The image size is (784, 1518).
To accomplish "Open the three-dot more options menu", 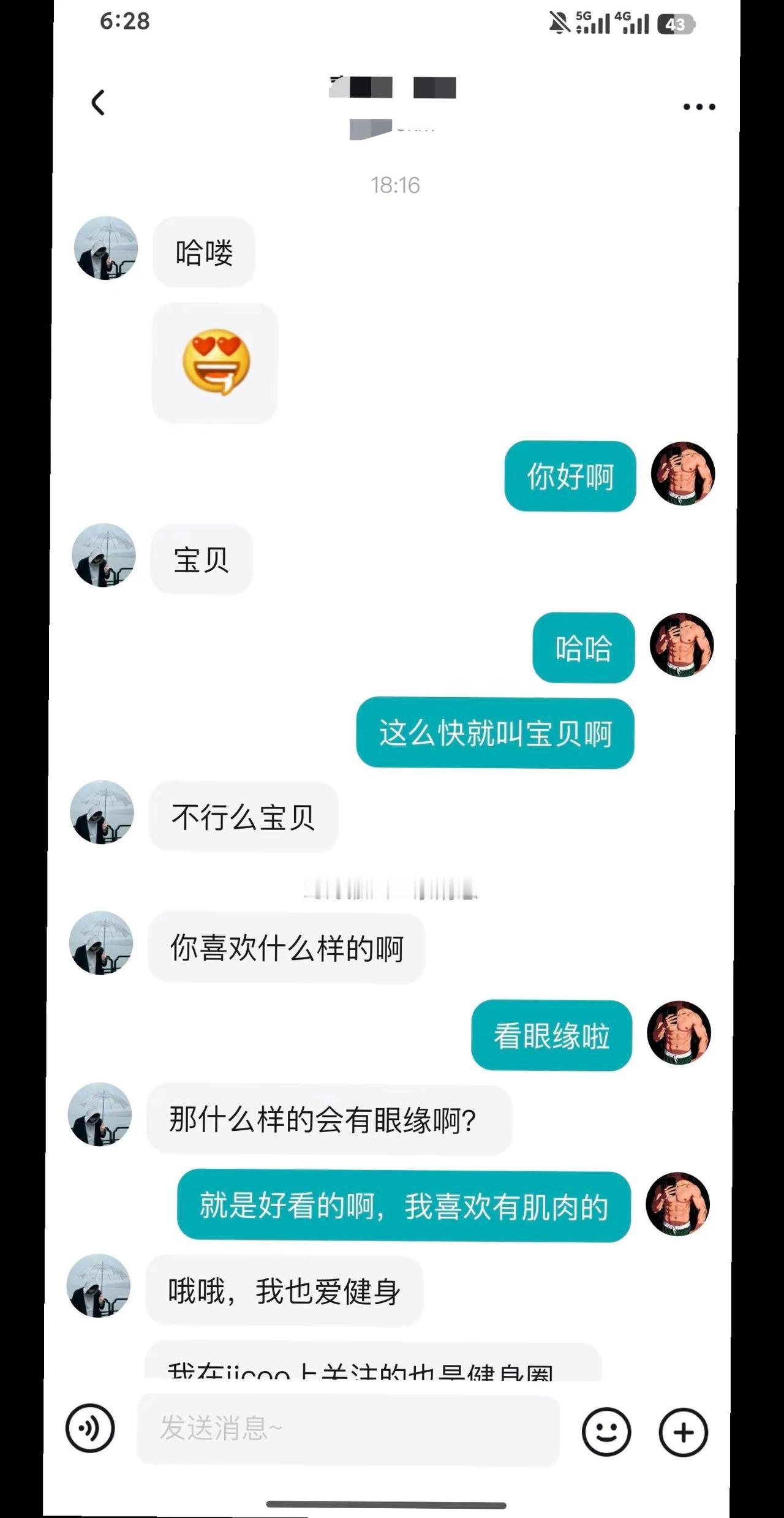I will tap(698, 105).
